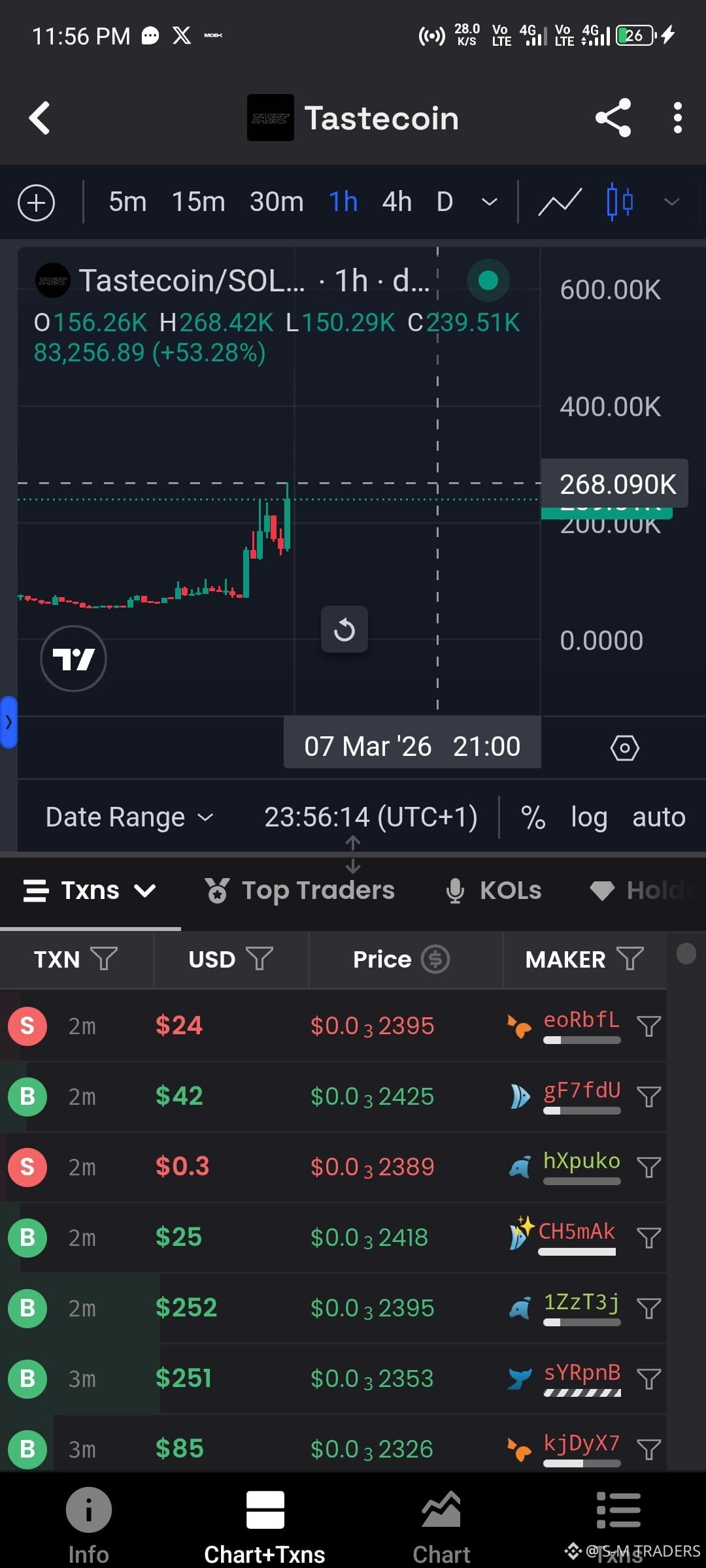Switch the chart to 15m timeframe
This screenshot has height=1568, width=706.
tap(198, 203)
